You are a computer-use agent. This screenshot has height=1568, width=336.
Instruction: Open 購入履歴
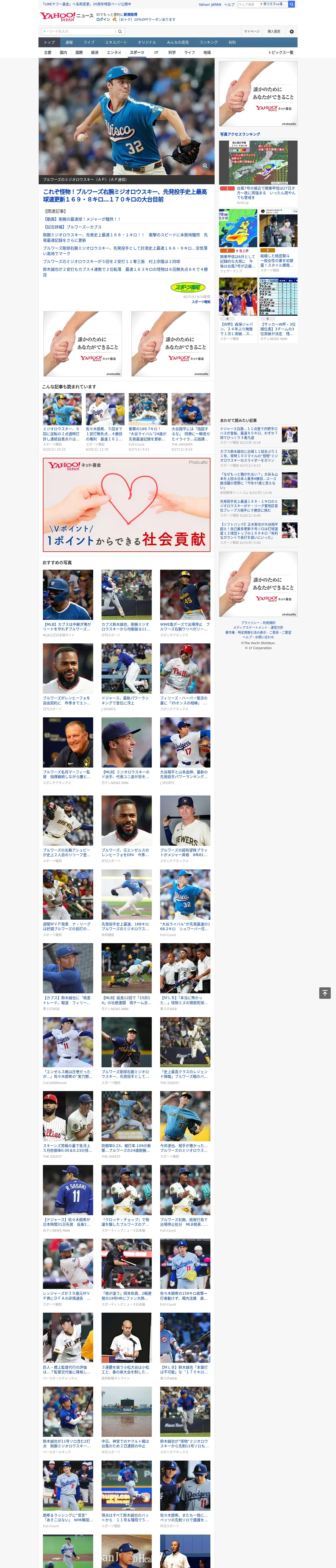click(x=274, y=31)
